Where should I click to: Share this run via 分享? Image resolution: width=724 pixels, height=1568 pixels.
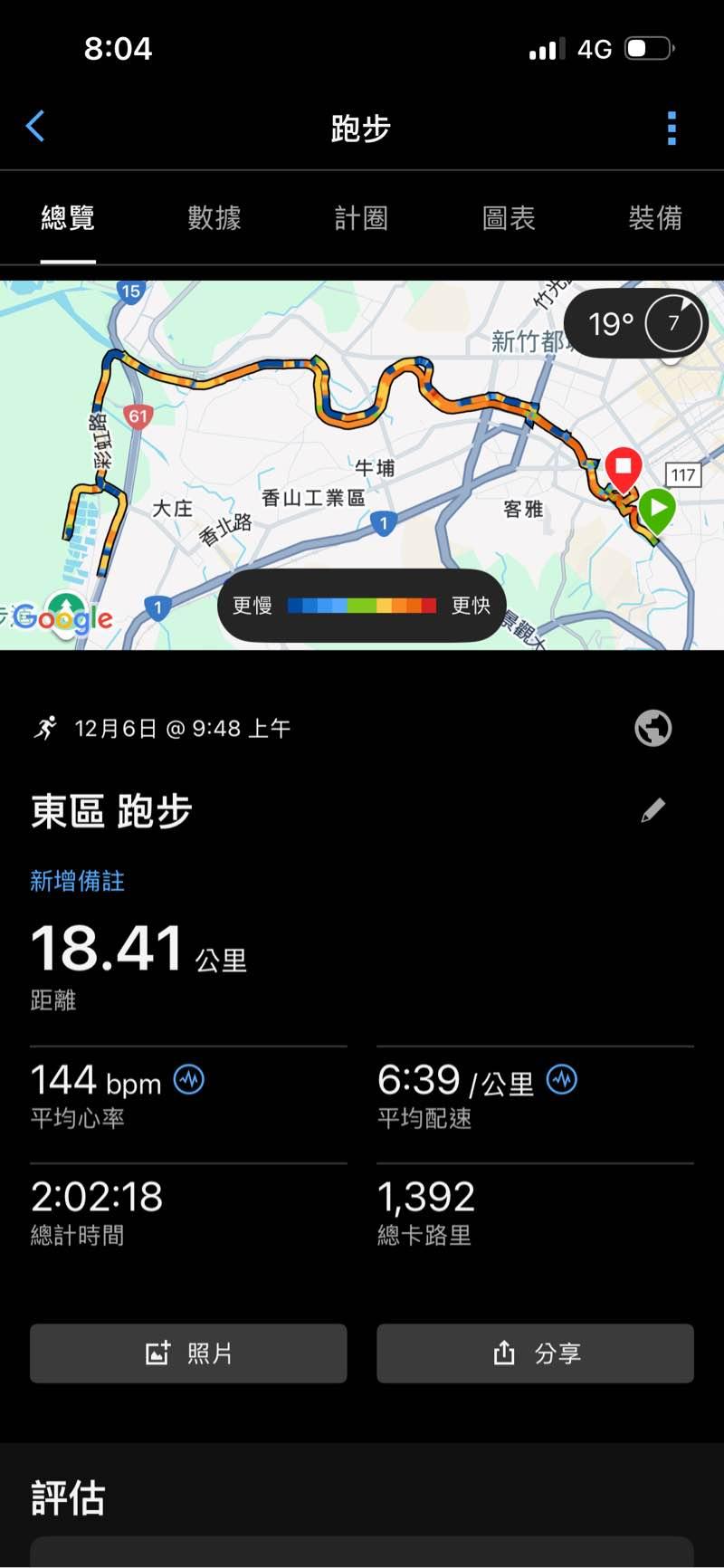pos(535,1353)
